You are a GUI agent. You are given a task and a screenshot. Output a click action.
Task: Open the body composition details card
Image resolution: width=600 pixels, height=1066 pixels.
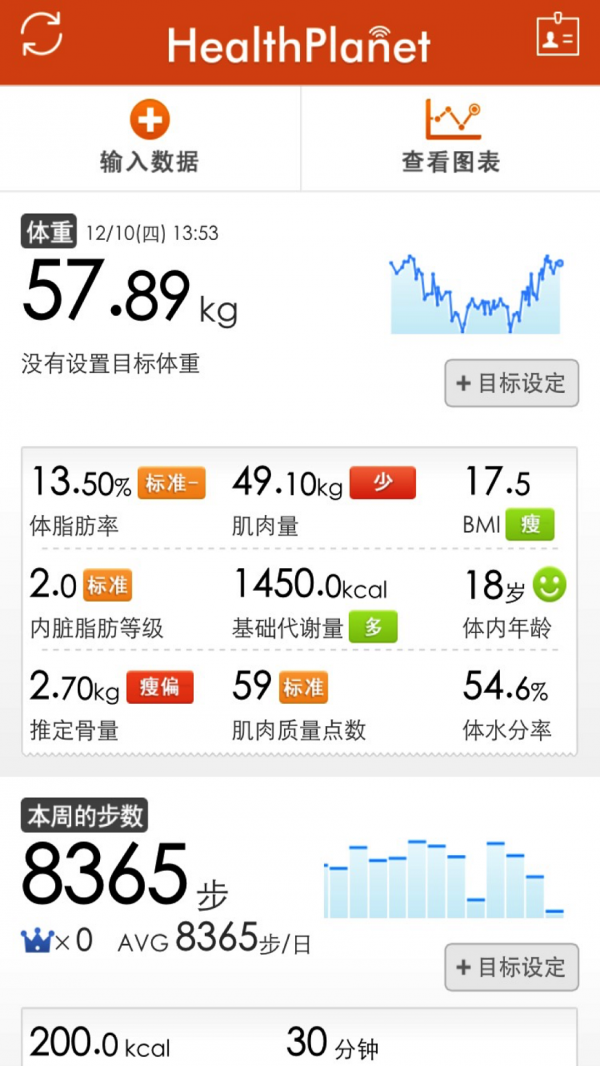tap(299, 600)
